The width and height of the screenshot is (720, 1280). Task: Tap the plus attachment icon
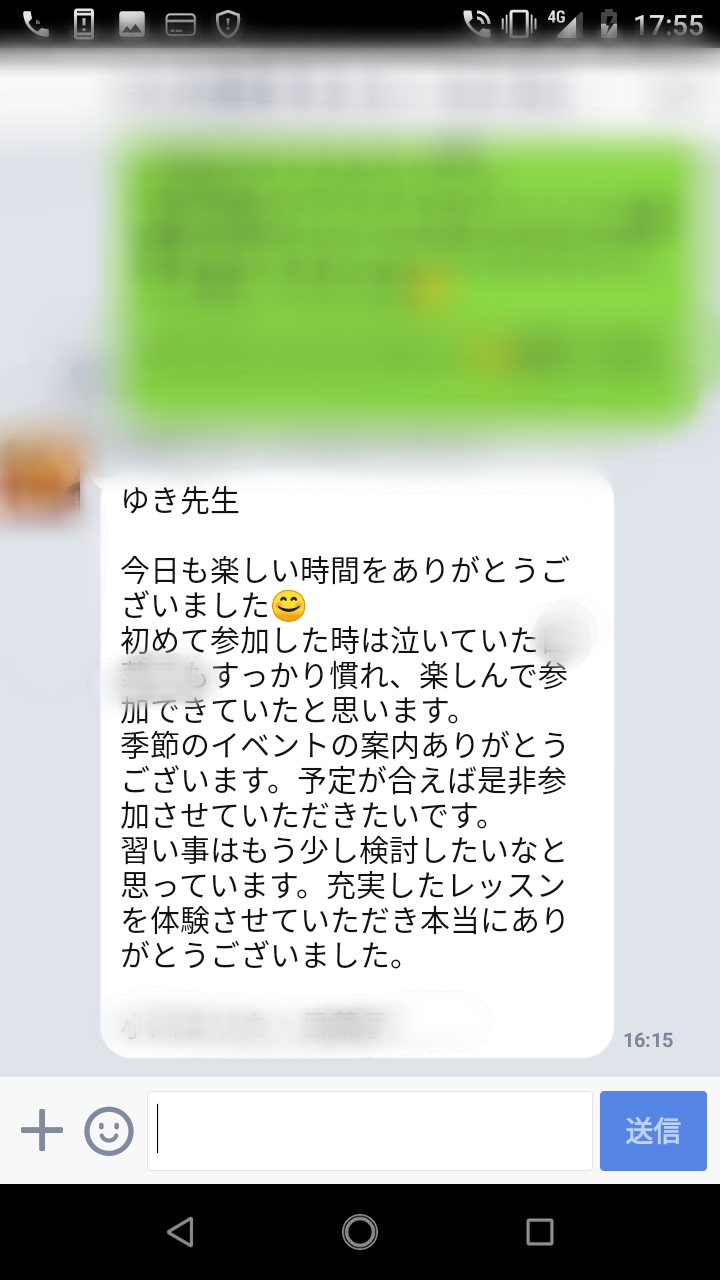[41, 1131]
